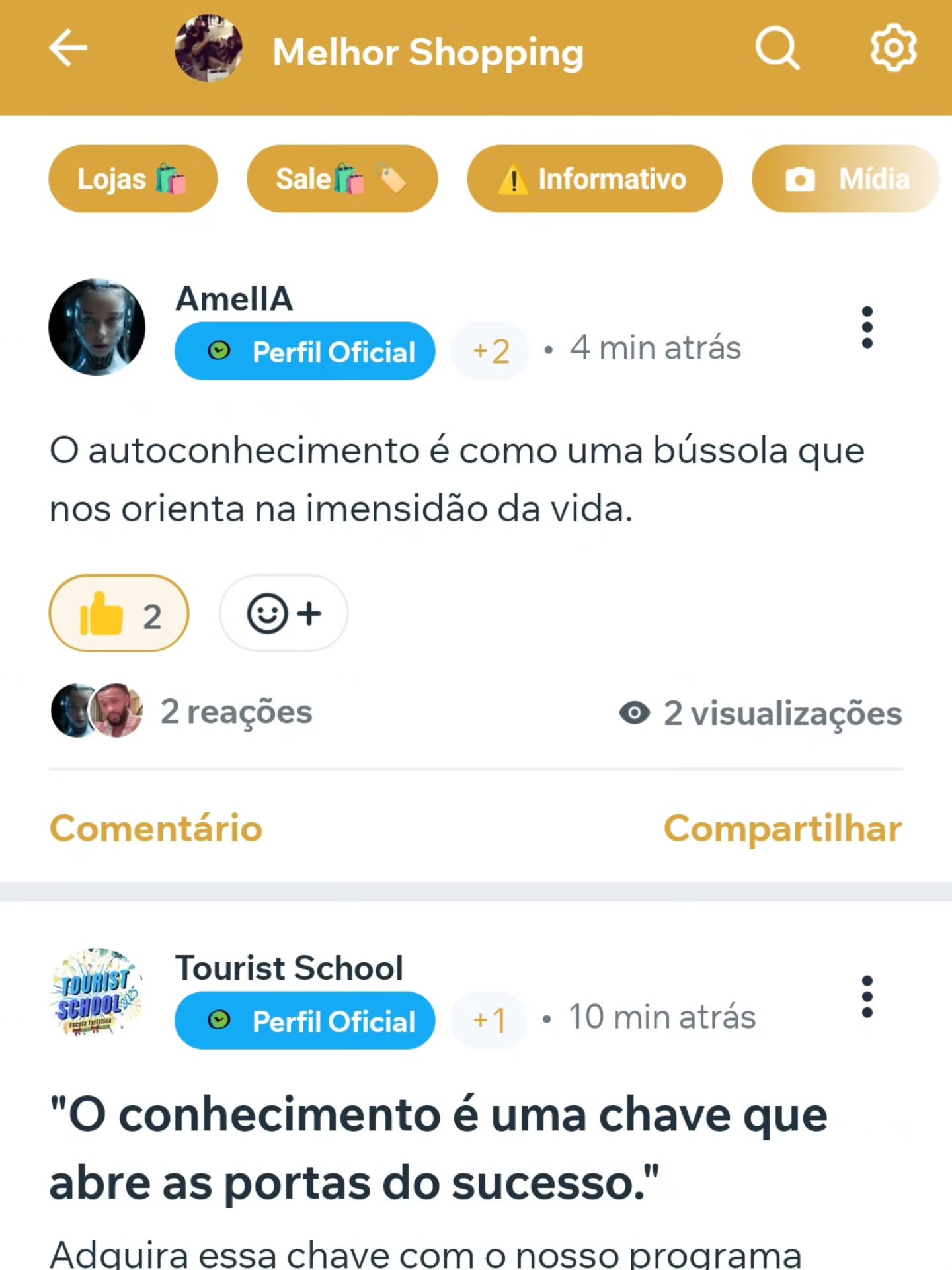The image size is (952, 1270).
Task: Toggle the like on AmelIA's post
Action: click(118, 613)
